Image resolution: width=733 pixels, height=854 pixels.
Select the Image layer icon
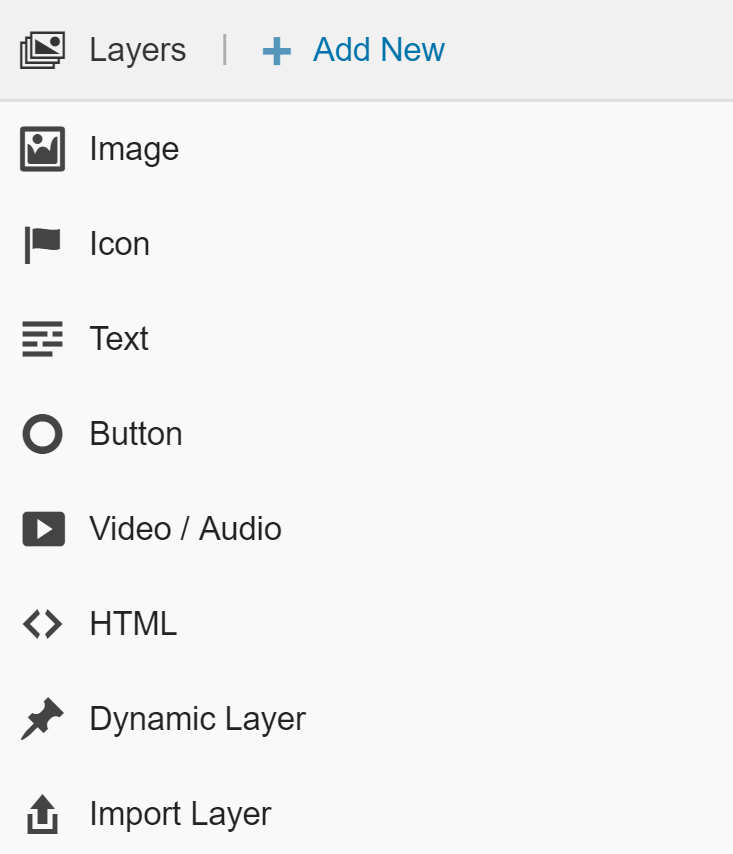coord(42,148)
